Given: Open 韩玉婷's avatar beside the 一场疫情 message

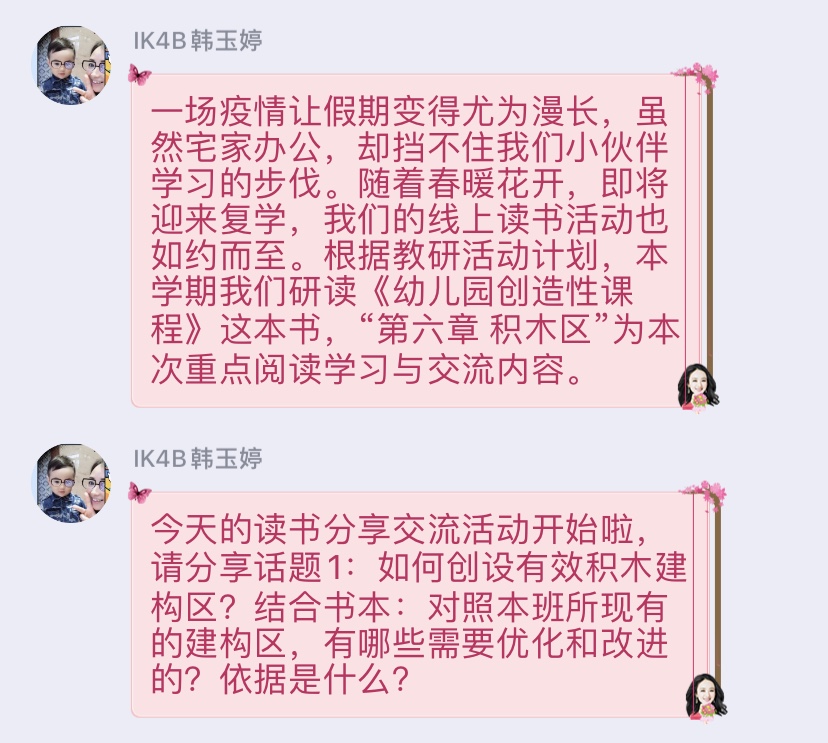Looking at the screenshot, I should 72,65.
